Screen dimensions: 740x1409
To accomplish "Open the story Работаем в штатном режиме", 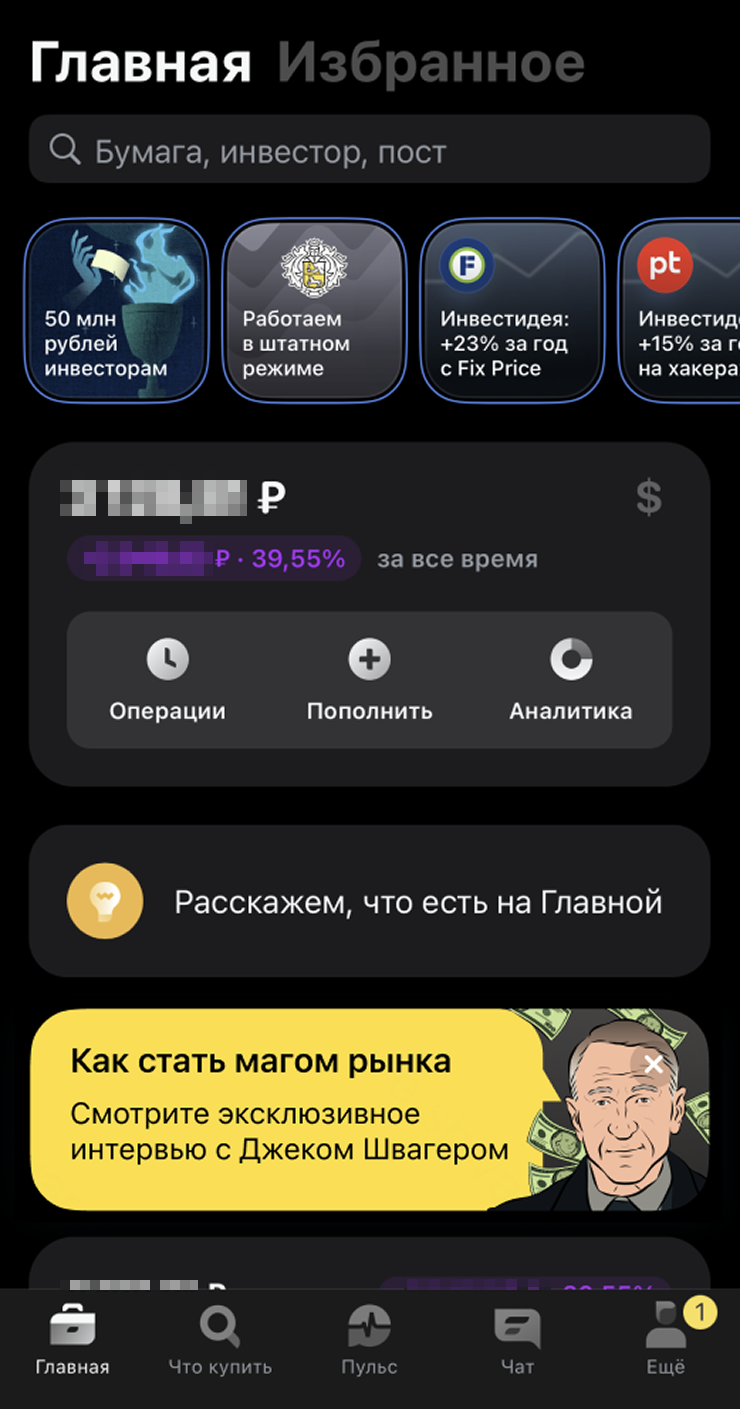I will coord(314,311).
